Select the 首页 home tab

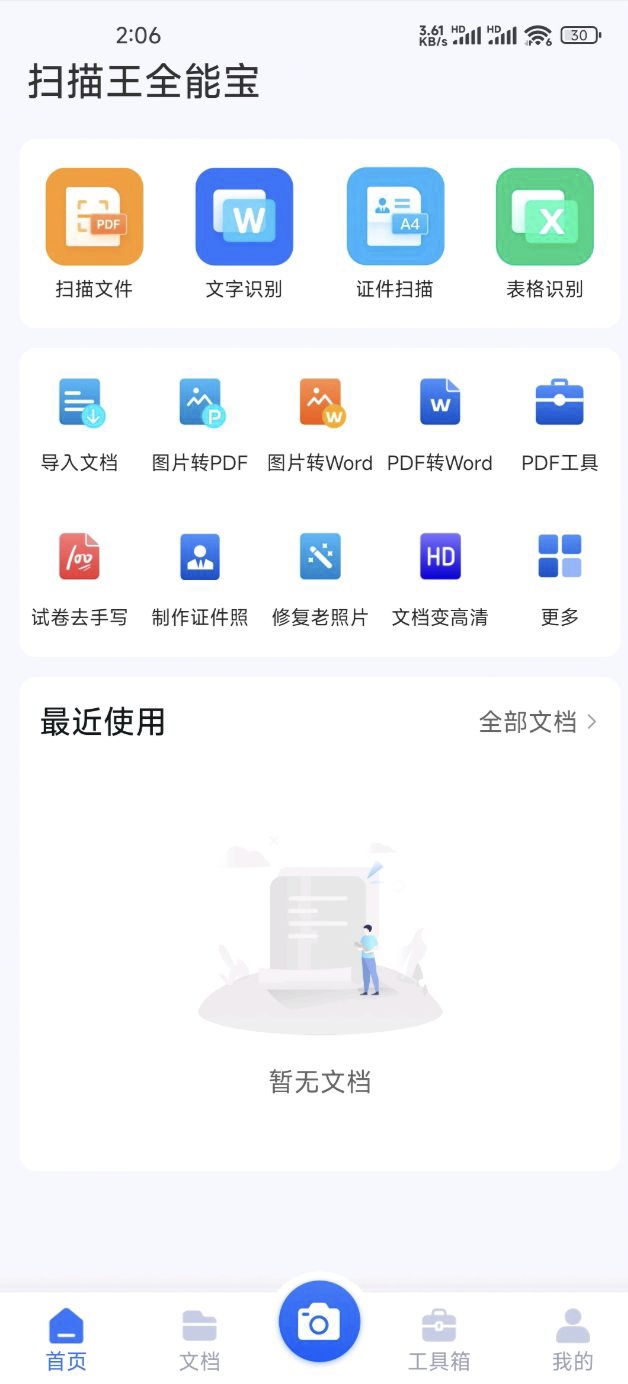coord(66,1339)
